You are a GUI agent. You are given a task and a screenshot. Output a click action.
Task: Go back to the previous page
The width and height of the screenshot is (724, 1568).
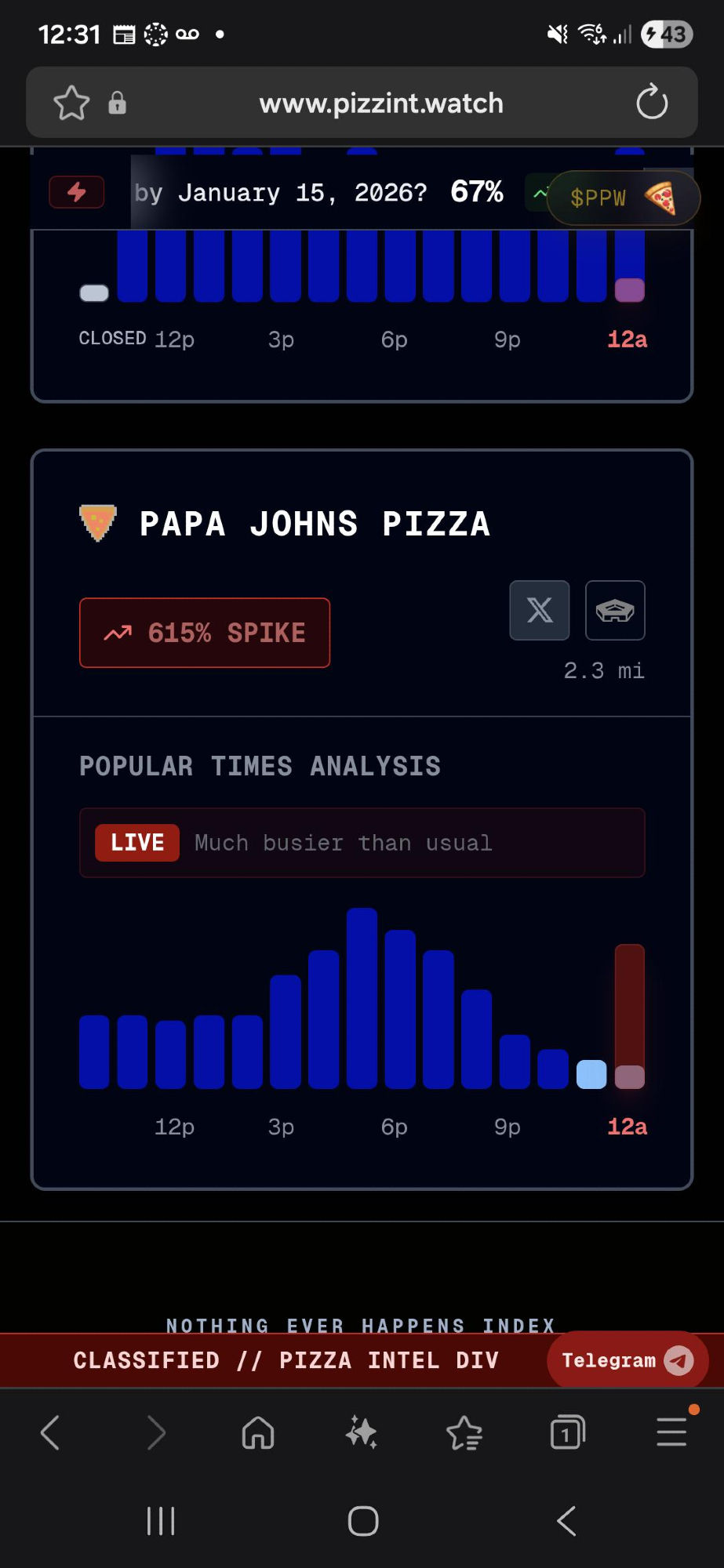[x=50, y=1433]
